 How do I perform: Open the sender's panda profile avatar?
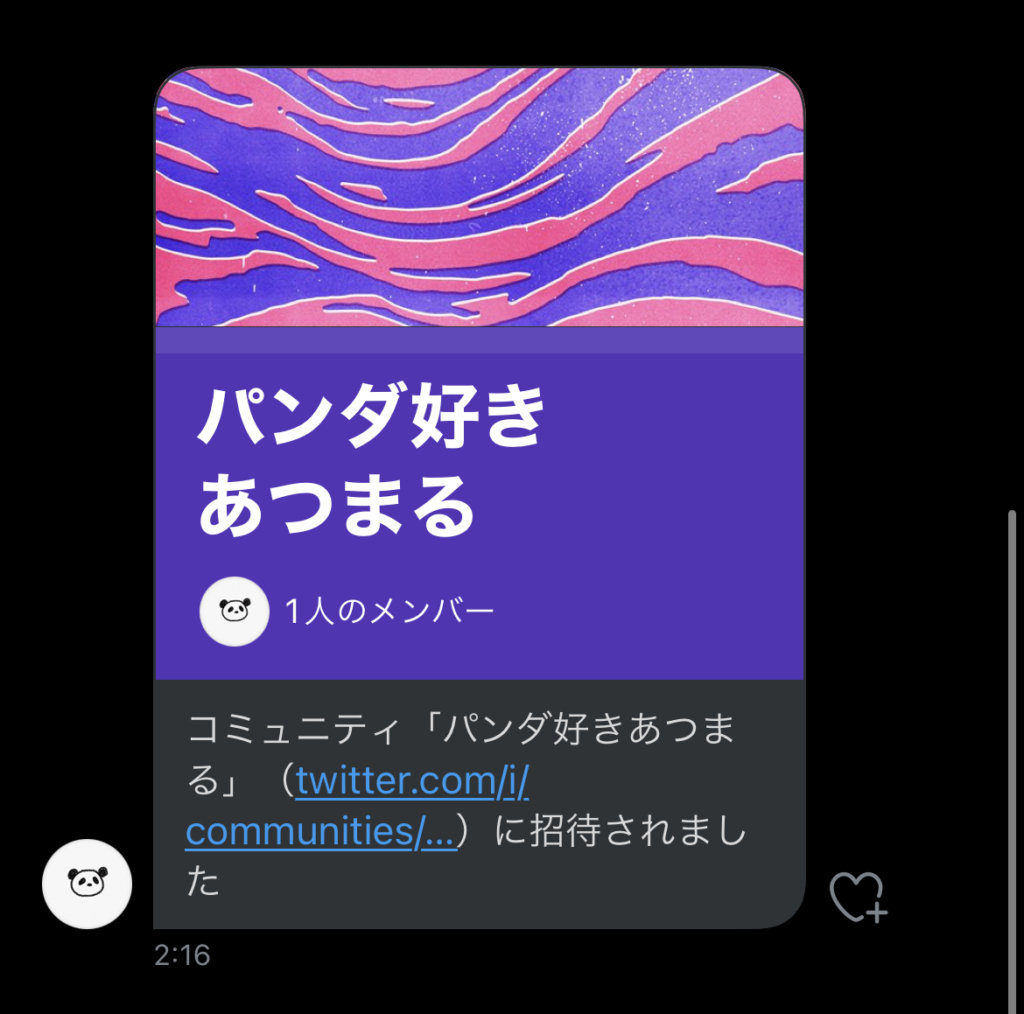pos(87,883)
